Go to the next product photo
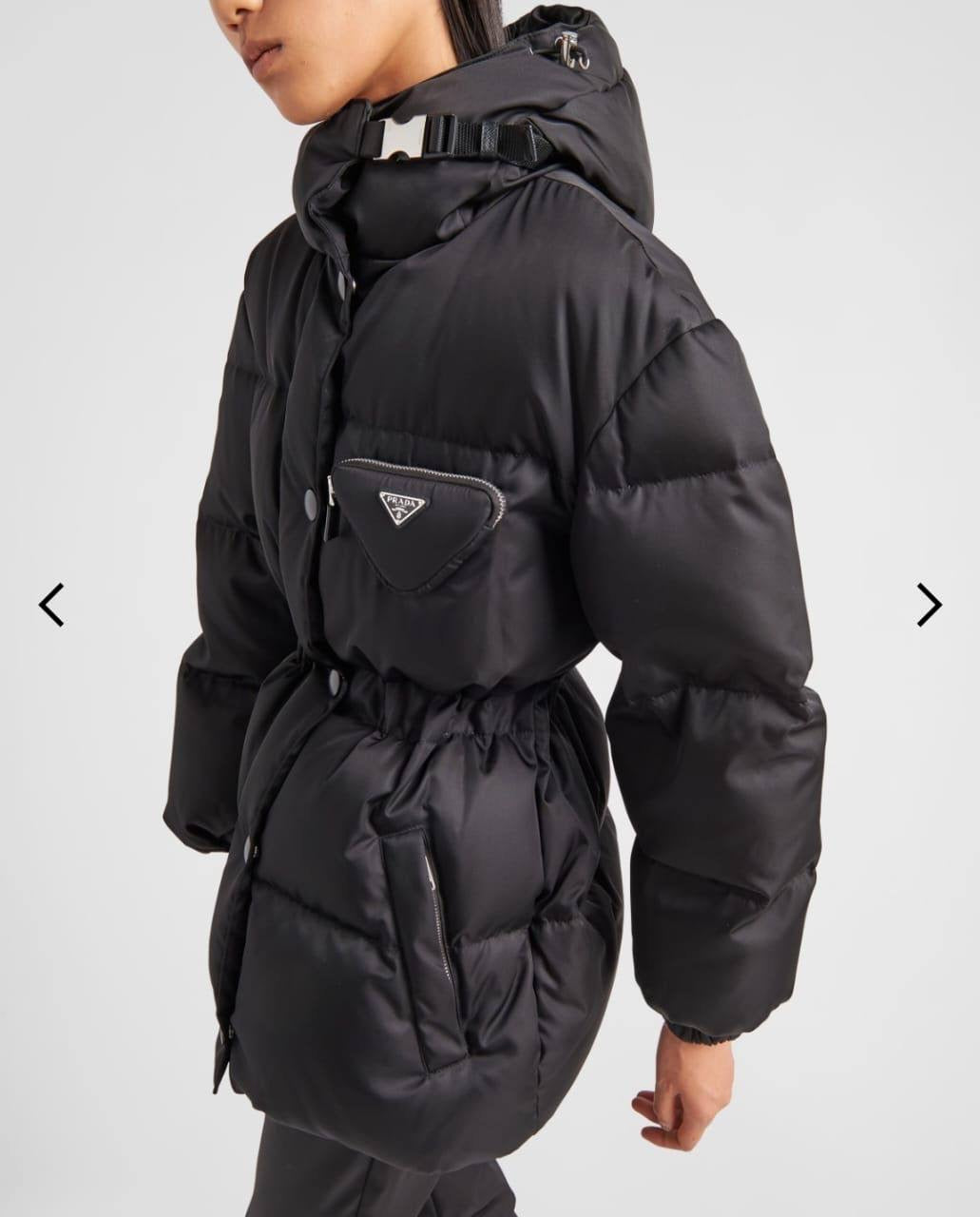The width and height of the screenshot is (980, 1217). point(929,605)
